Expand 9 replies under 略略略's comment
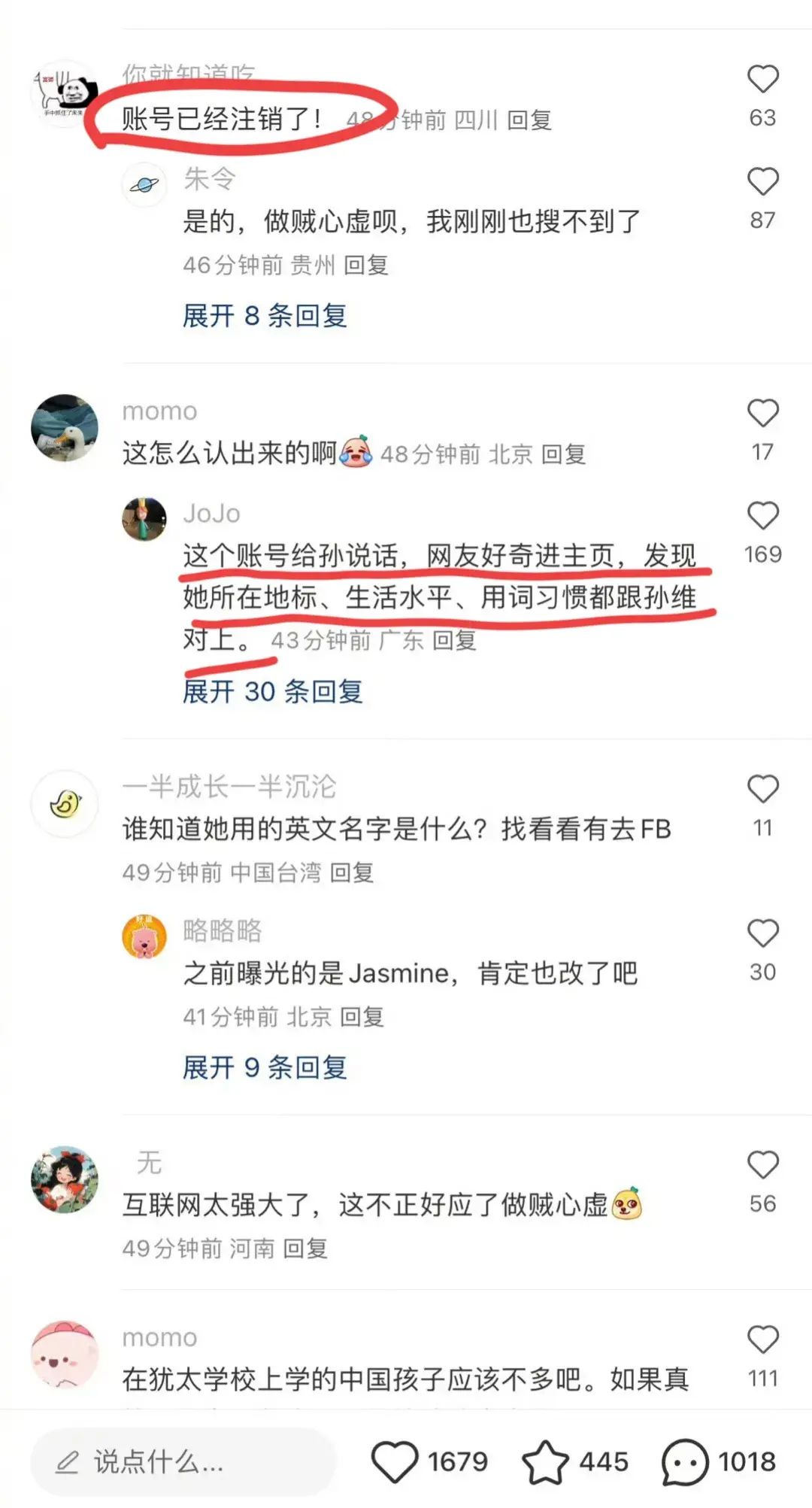812x1508 pixels. click(x=265, y=1068)
